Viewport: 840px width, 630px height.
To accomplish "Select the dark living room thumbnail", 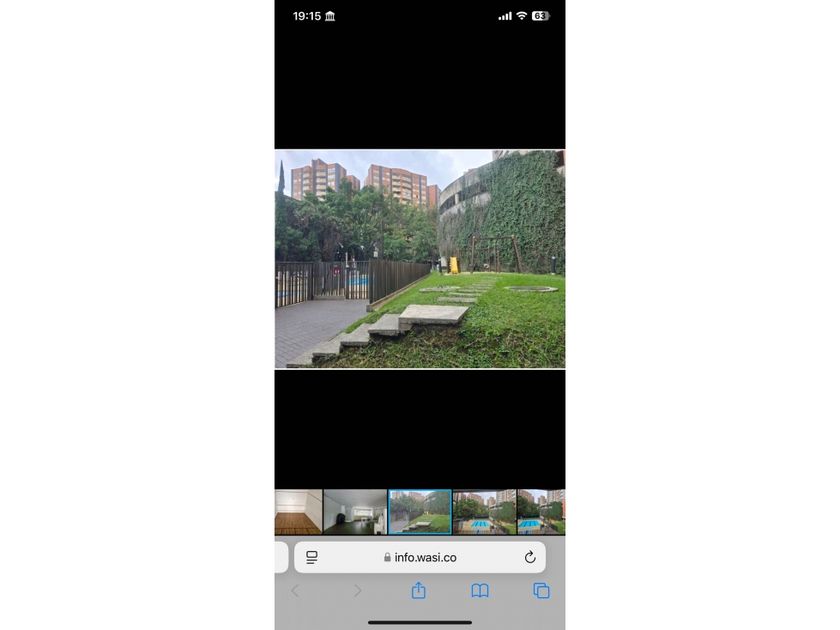I will pos(355,512).
